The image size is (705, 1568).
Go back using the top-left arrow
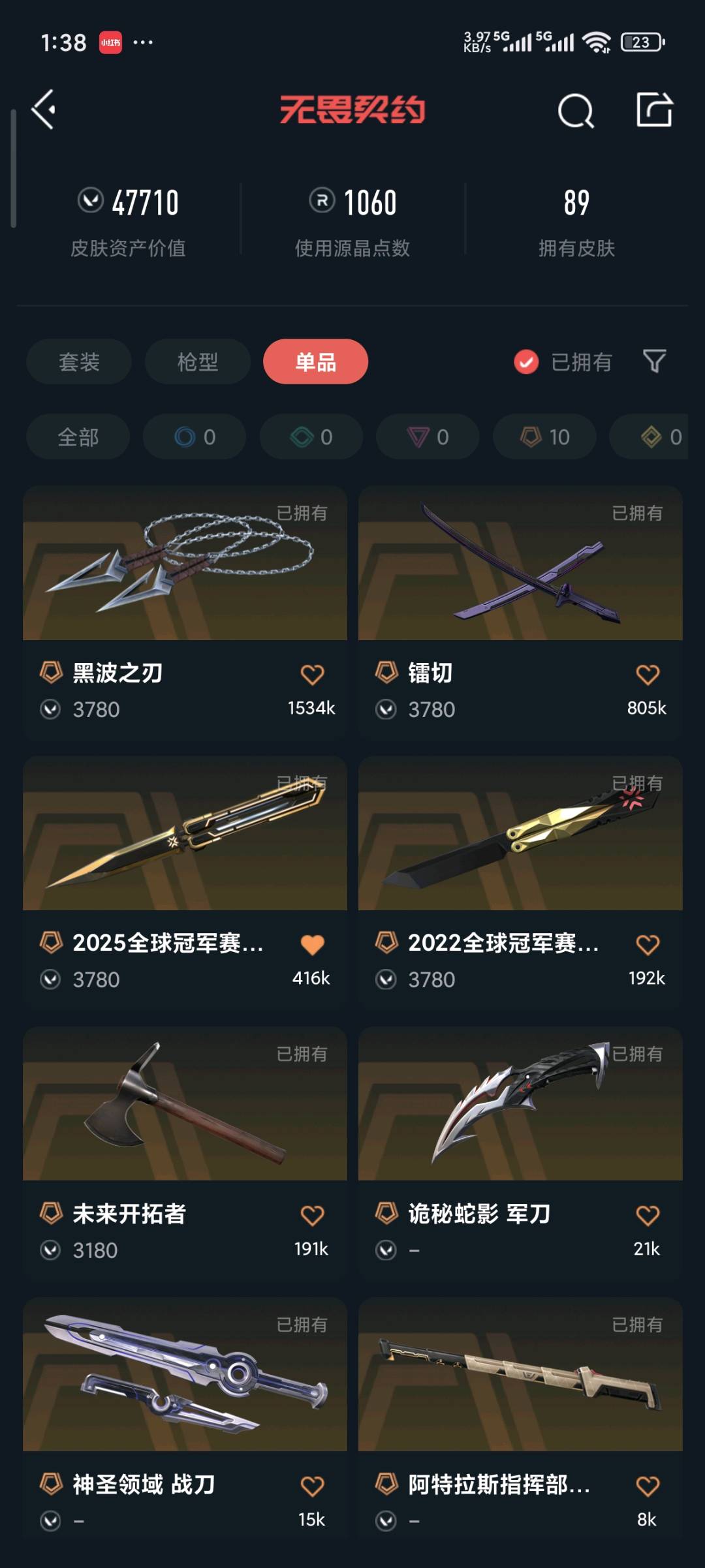(44, 110)
